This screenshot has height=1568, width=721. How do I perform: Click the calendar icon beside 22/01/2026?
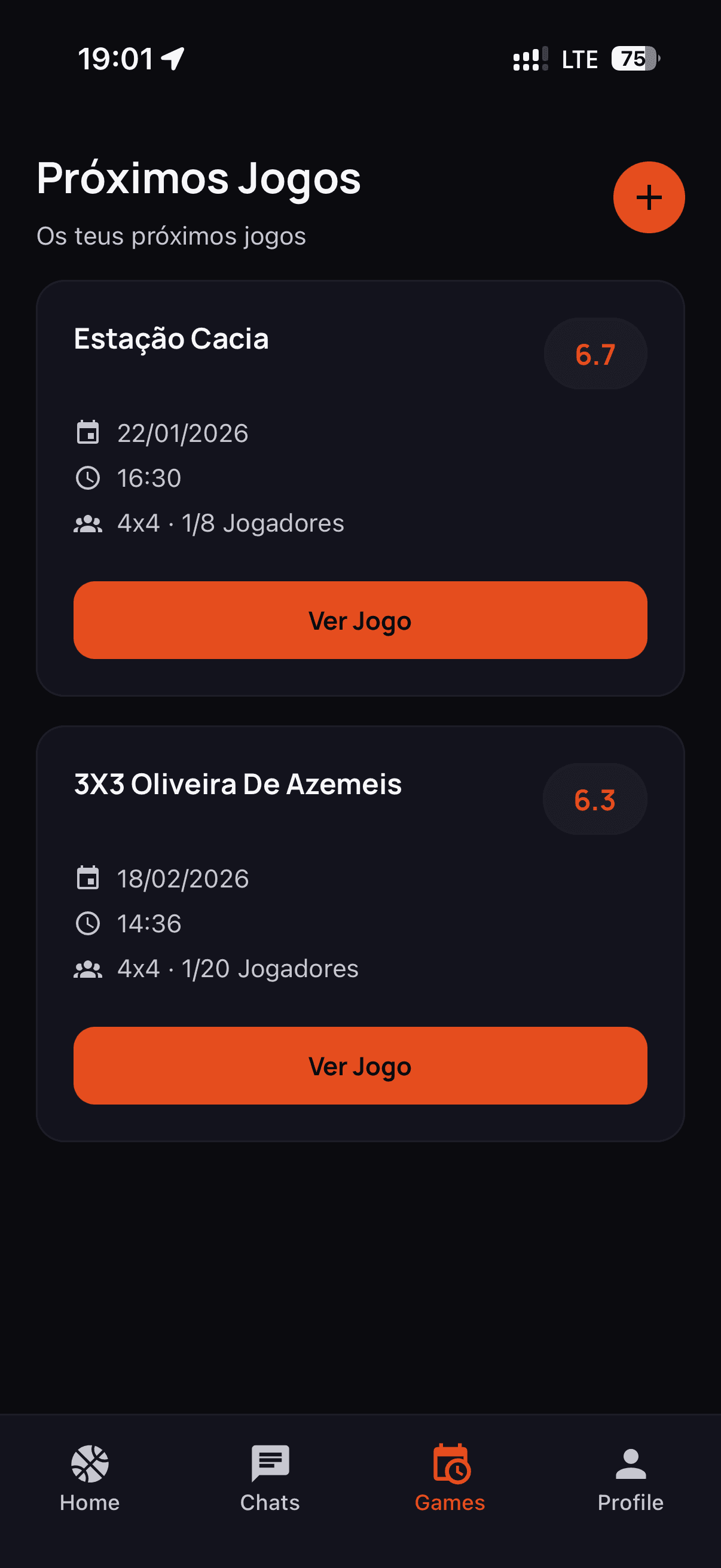[88, 433]
